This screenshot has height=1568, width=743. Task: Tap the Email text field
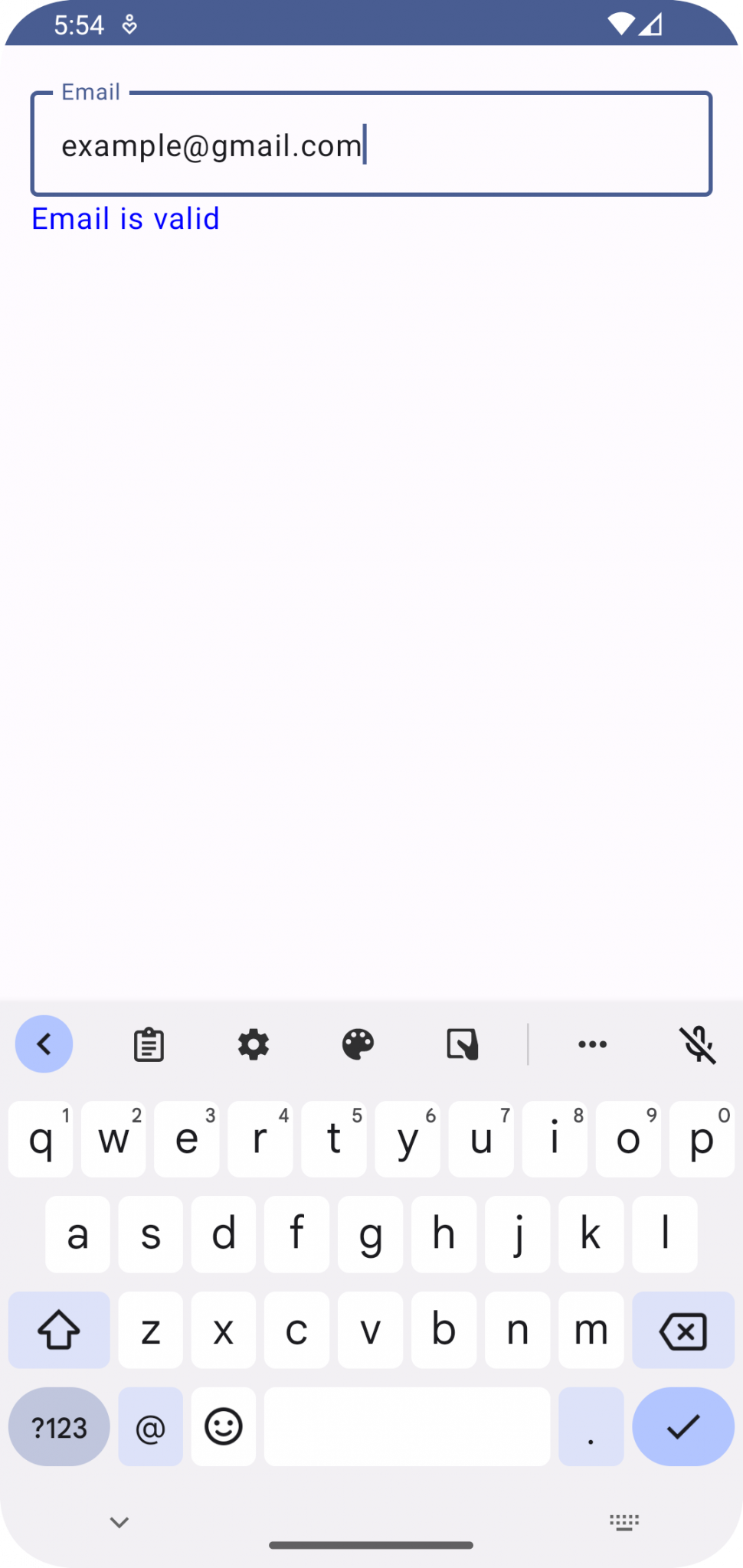click(371, 145)
